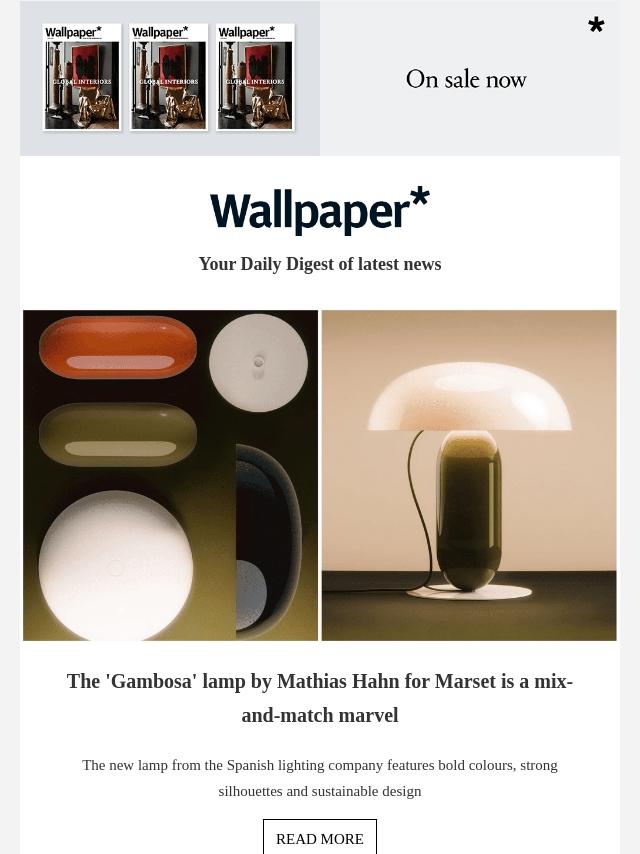The image size is (640, 854).
Task: Open the Gambosa lamp article image
Action: coord(320,475)
